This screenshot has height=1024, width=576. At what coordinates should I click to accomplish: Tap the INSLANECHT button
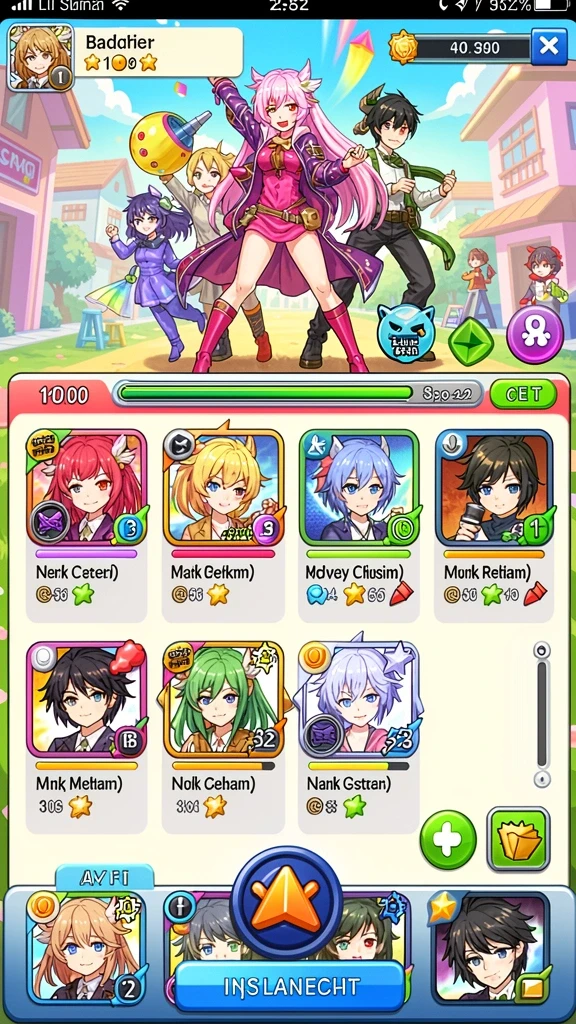point(289,986)
